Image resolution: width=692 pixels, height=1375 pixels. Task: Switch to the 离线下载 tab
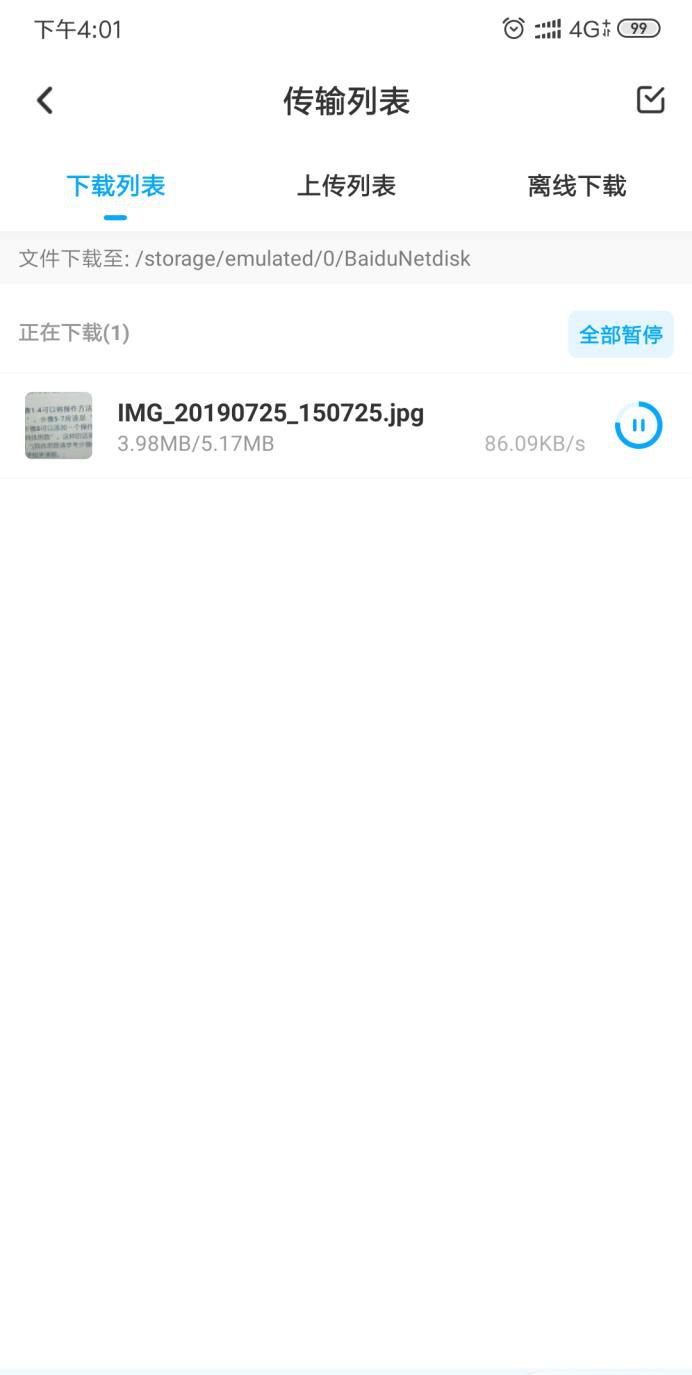(x=576, y=186)
